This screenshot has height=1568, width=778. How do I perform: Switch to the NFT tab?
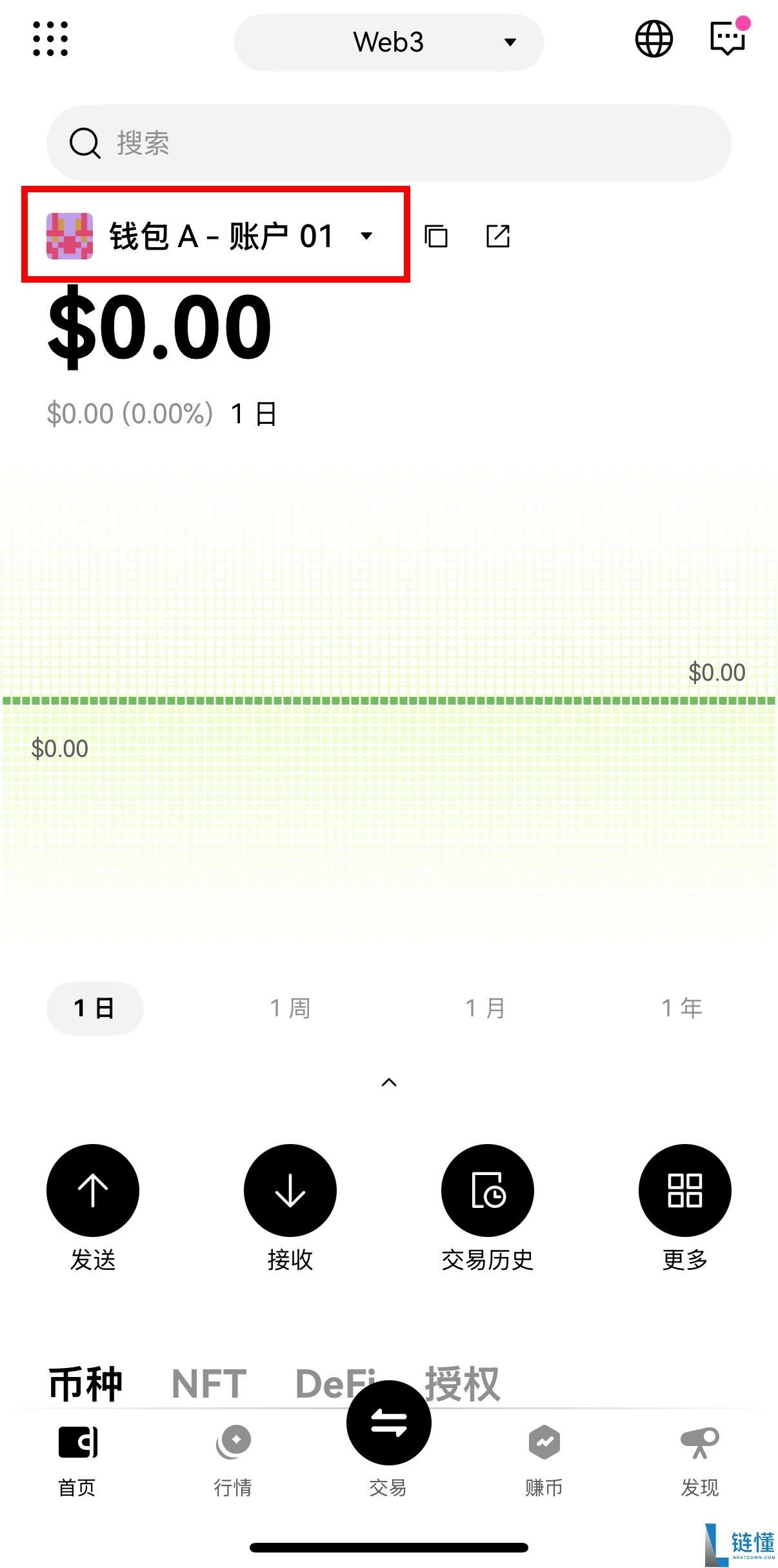[209, 1383]
